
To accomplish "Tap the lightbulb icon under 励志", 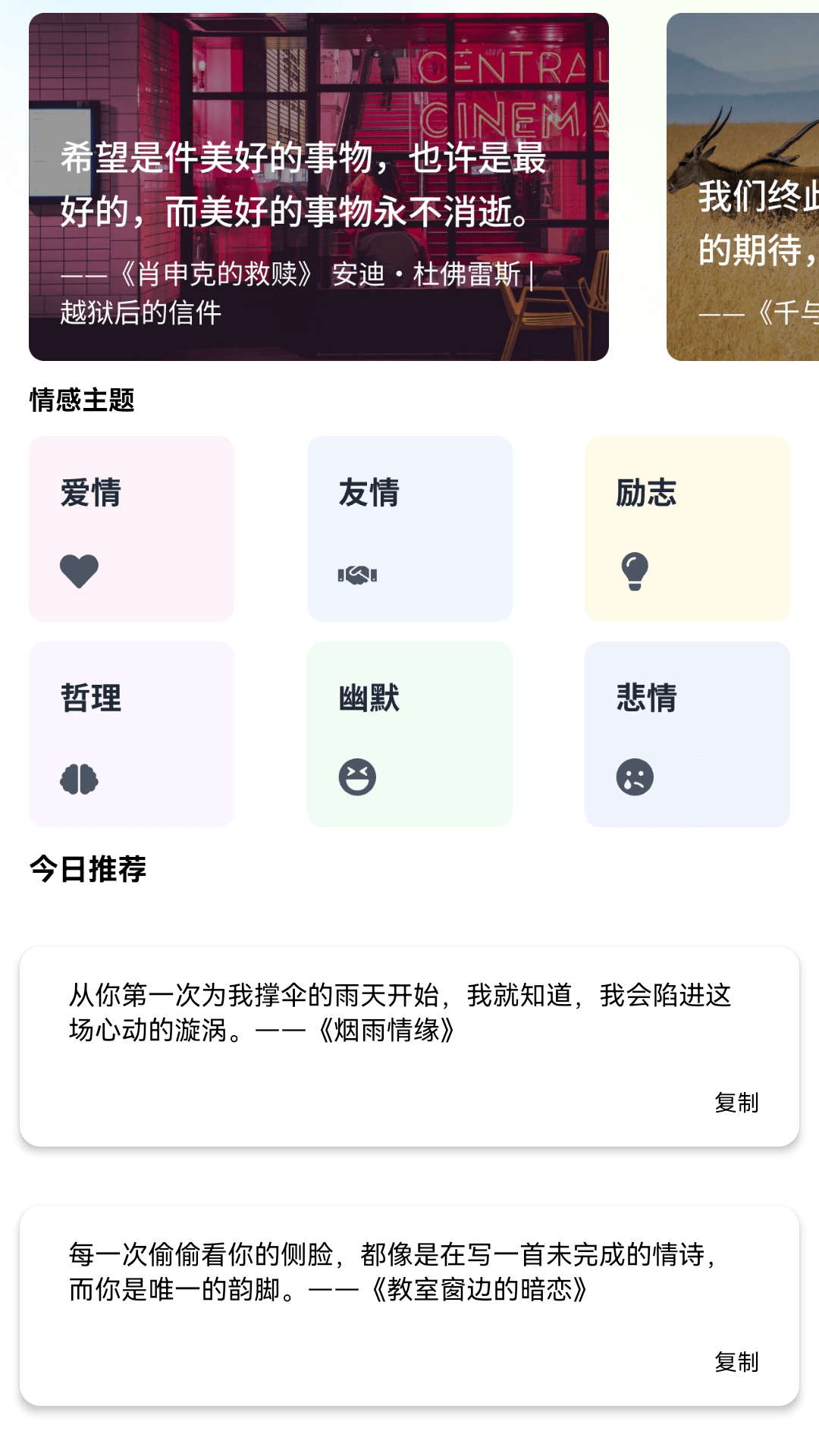I will [635, 570].
